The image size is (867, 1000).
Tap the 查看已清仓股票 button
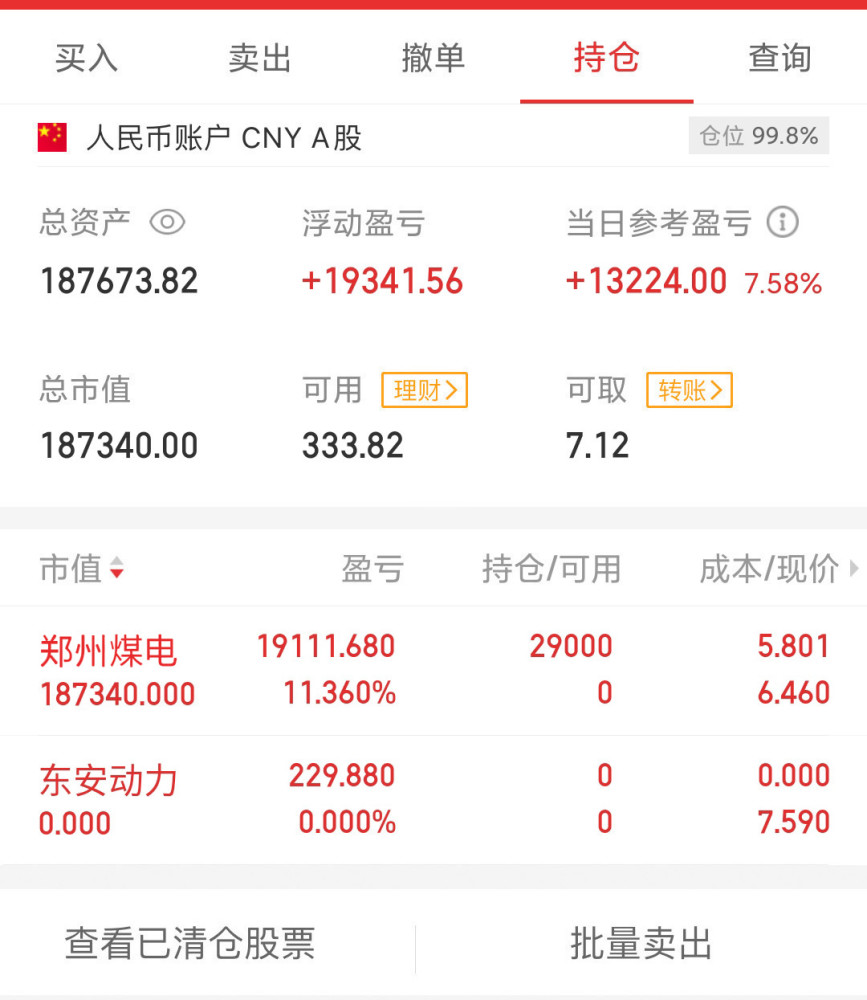tap(194, 942)
